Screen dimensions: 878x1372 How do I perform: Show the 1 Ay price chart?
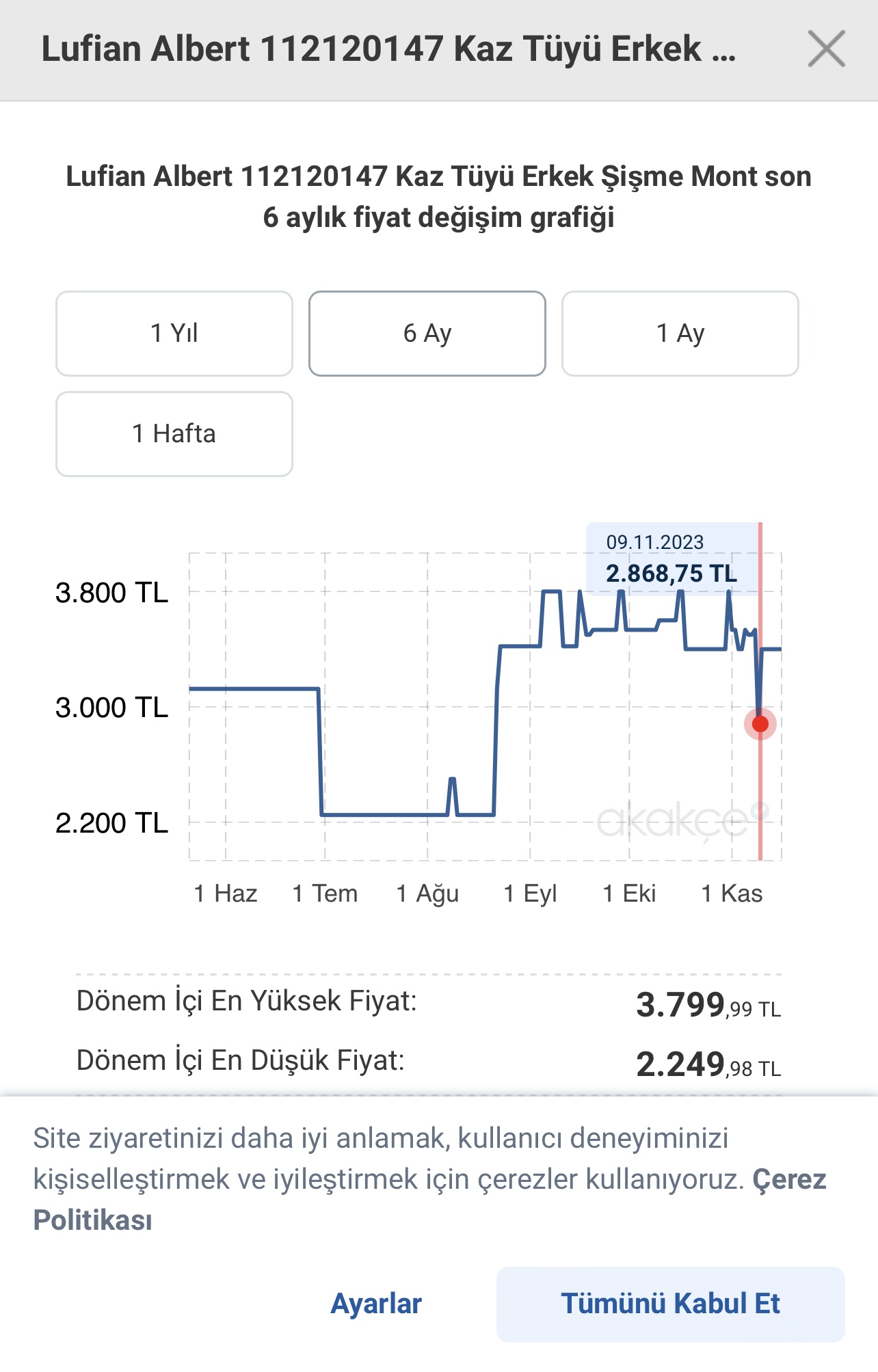[680, 334]
